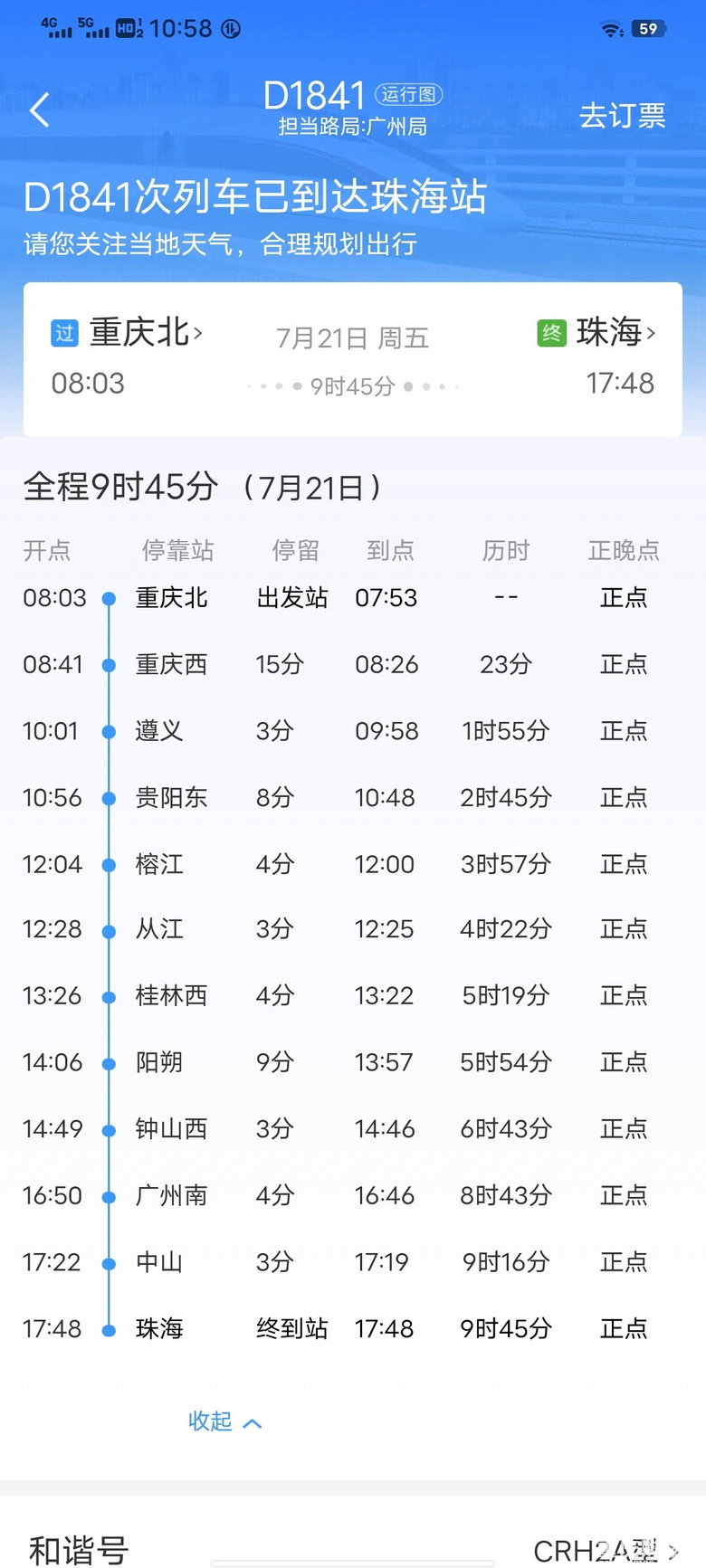The image size is (706, 1568).
Task: Toggle the 正点 status for 遵义
Action: click(x=624, y=730)
